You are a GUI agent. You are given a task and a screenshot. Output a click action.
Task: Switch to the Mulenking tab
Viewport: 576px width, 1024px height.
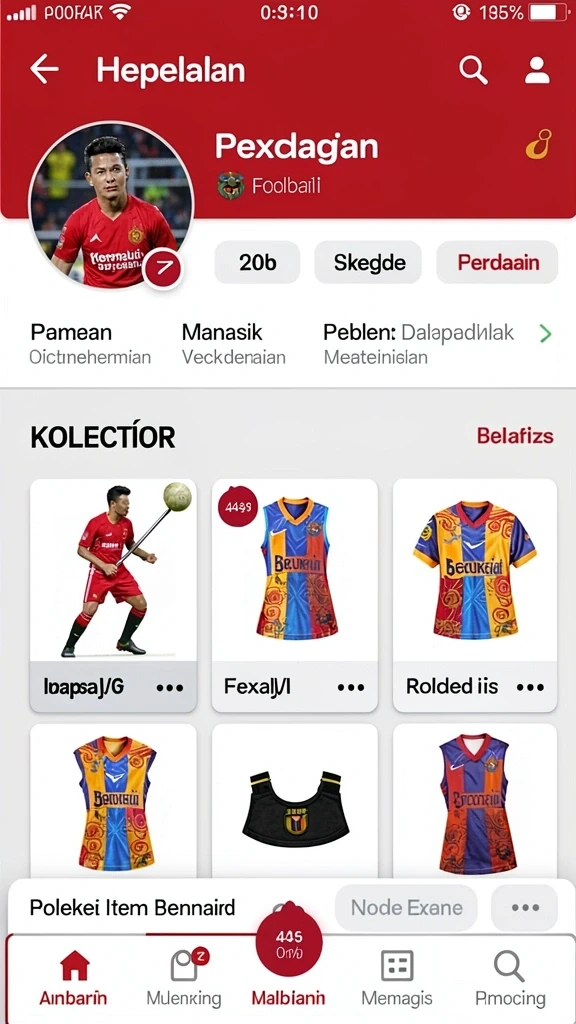(184, 978)
